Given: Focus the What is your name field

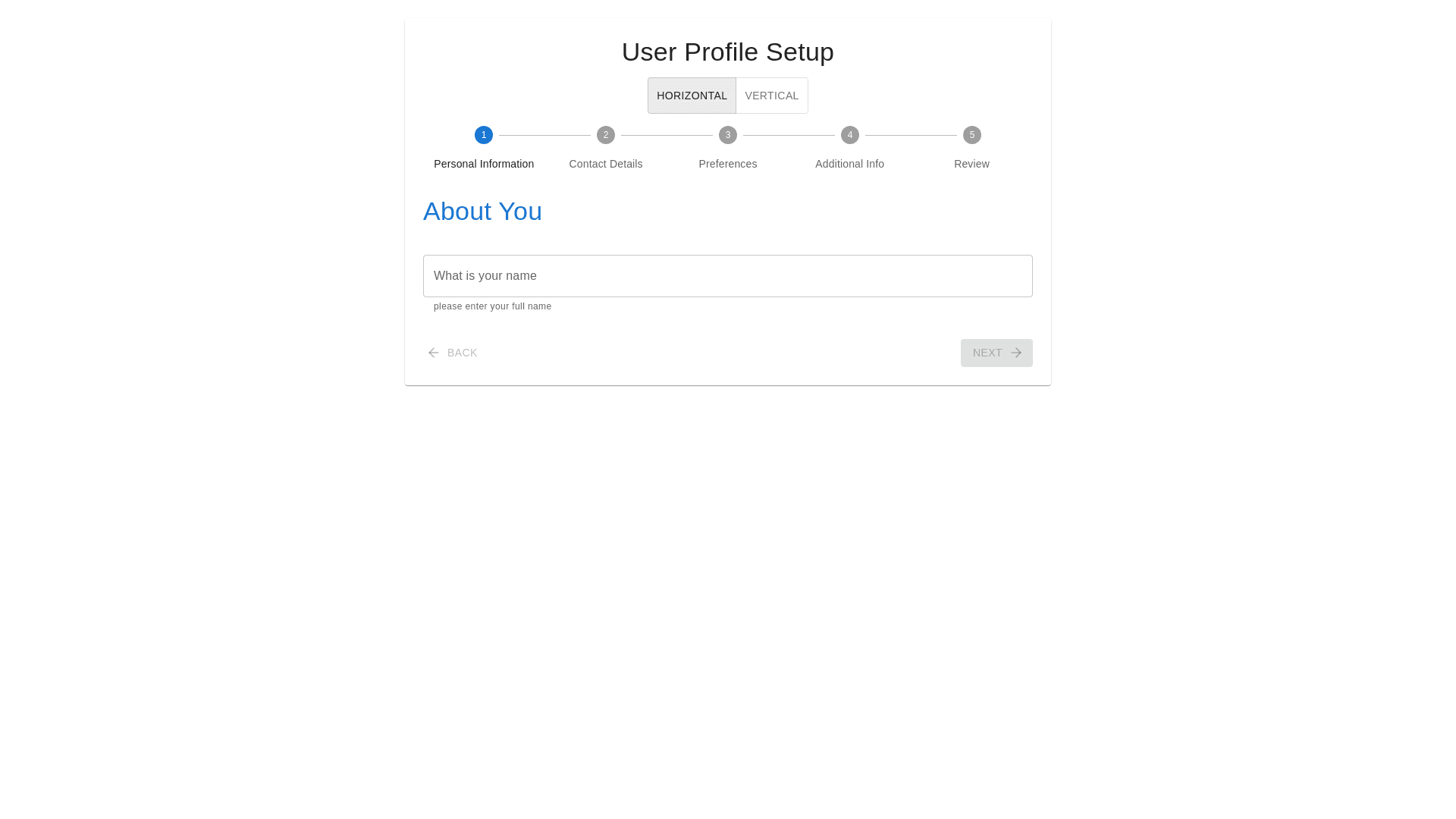Looking at the screenshot, I should [x=727, y=276].
